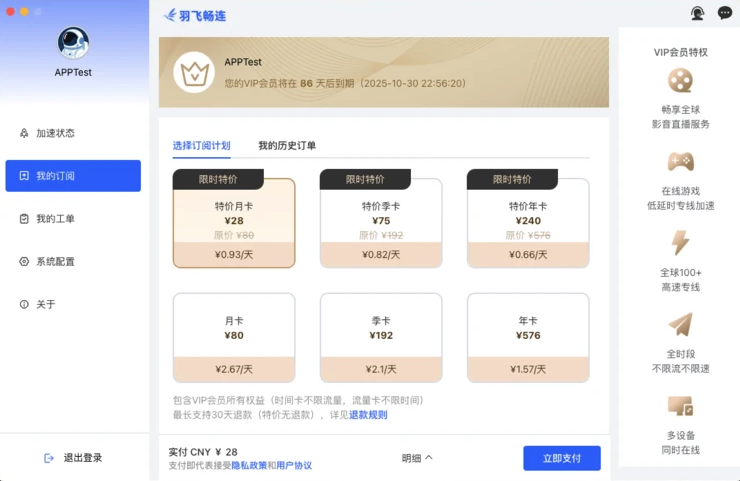
Task: Switch to the 我的历史订单 tab
Action: pyautogui.click(x=287, y=146)
